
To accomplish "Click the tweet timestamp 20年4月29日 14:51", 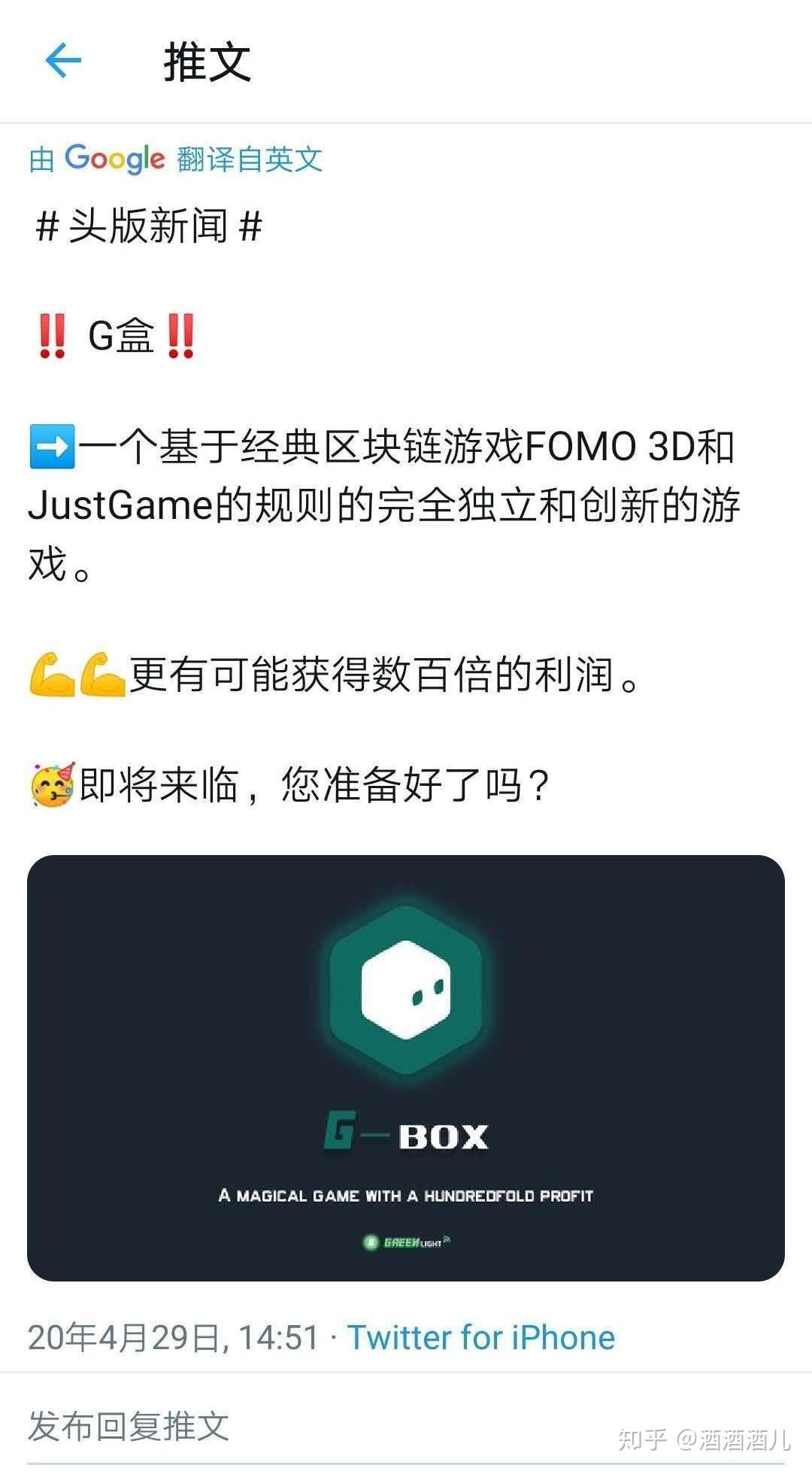I will tap(173, 1338).
